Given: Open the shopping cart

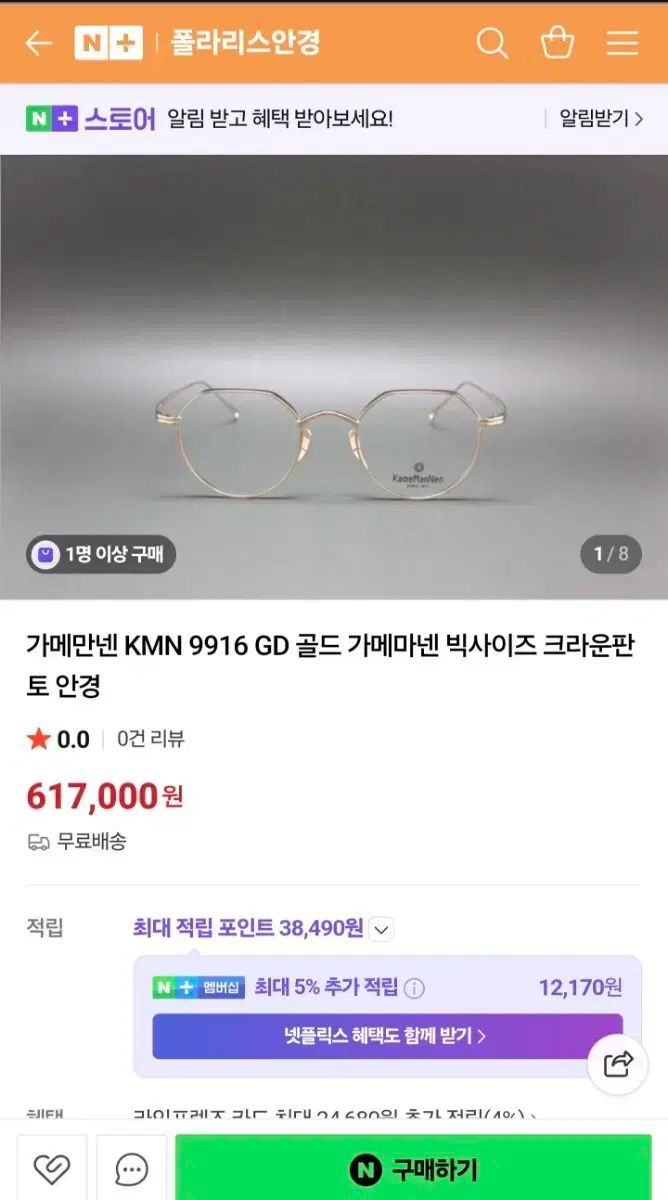Looking at the screenshot, I should click(x=557, y=43).
